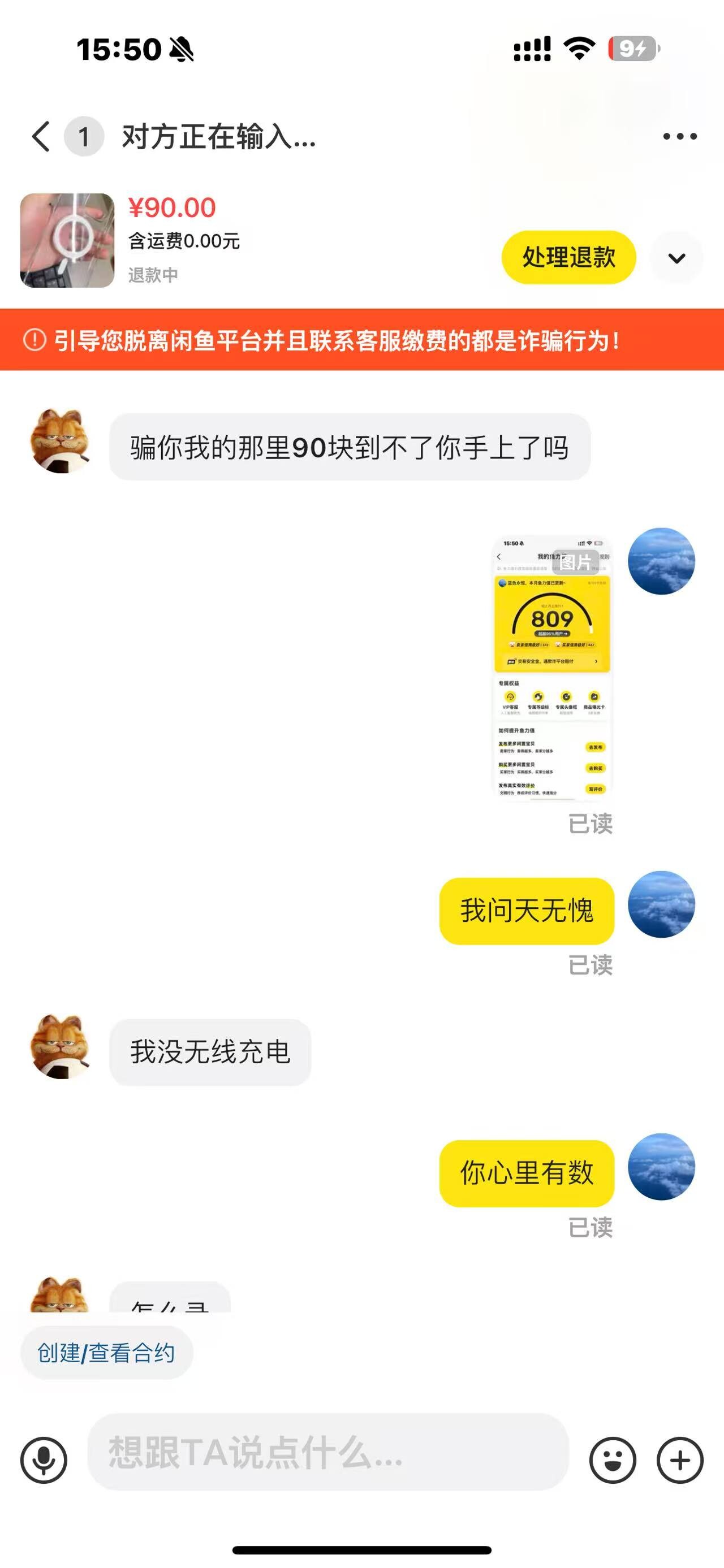The image size is (724, 1568).
Task: Expand the order card chevron
Action: [676, 258]
